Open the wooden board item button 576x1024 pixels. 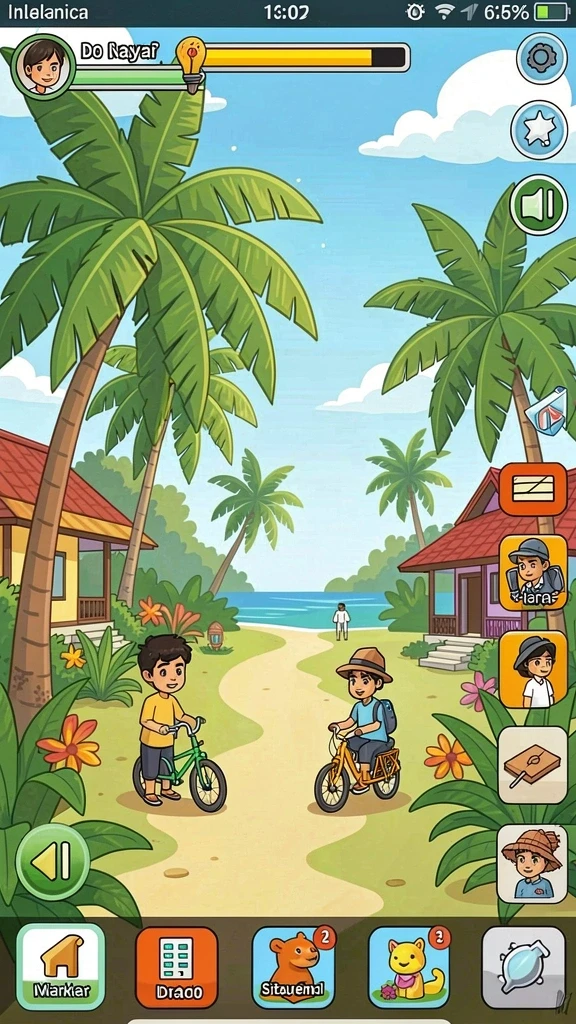click(533, 765)
